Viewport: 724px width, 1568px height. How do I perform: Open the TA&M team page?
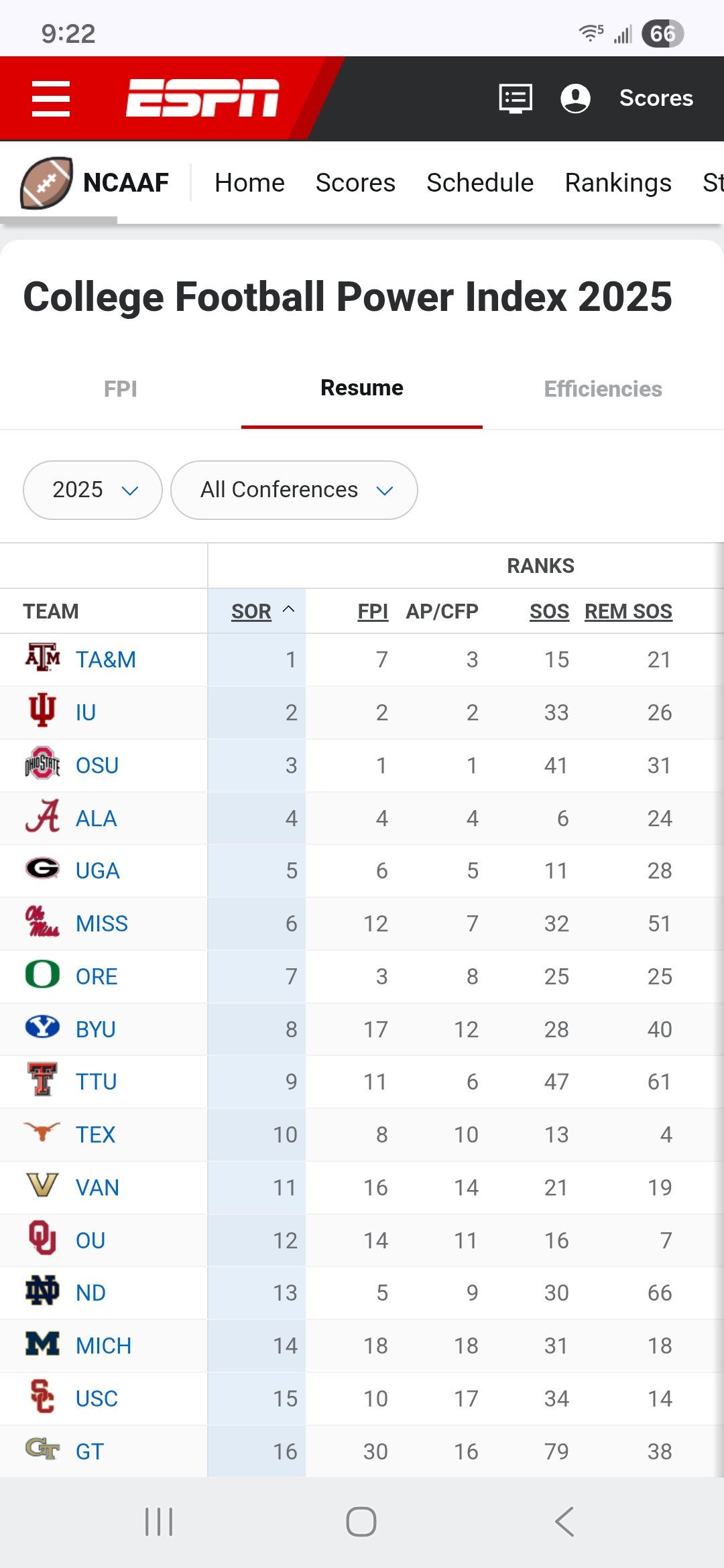105,660
